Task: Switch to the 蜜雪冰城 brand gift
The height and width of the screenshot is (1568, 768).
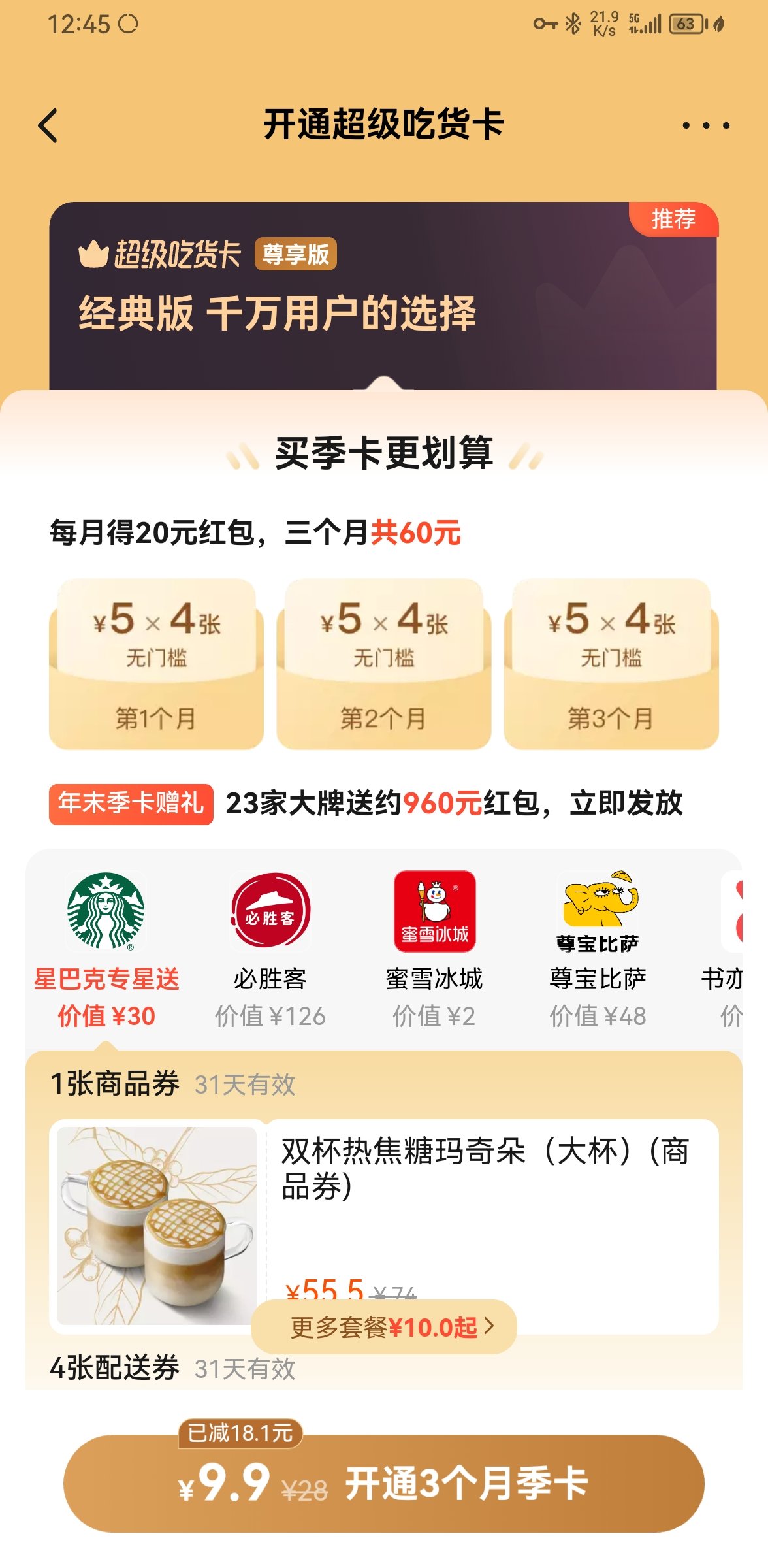Action: tap(434, 947)
